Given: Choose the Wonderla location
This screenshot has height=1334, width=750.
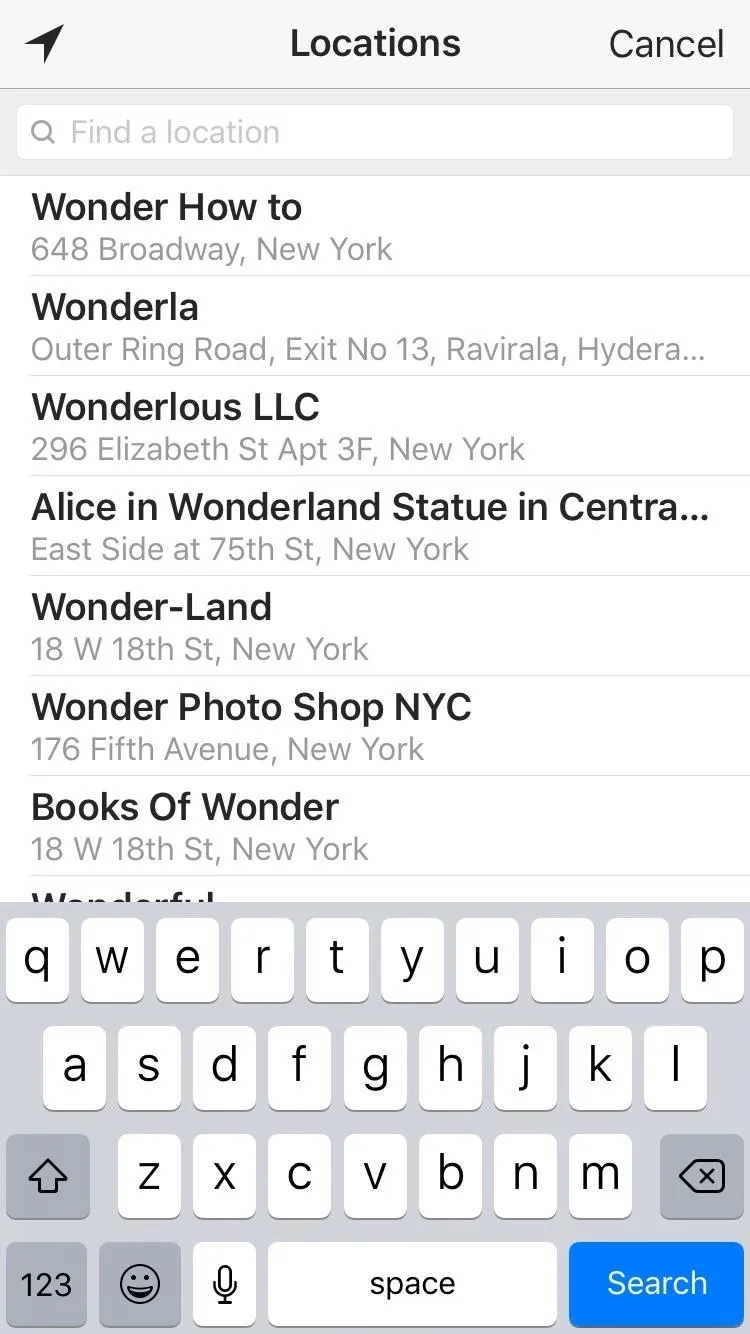Looking at the screenshot, I should [x=375, y=326].
